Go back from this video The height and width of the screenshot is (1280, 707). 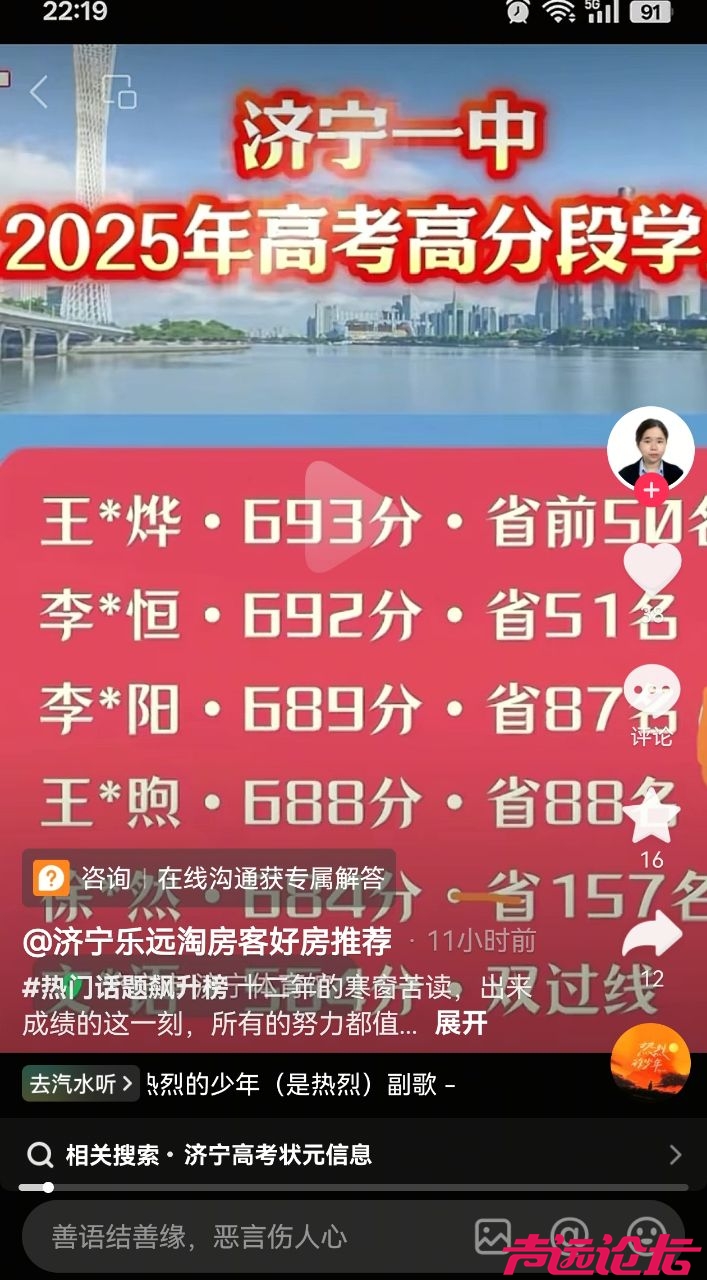[39, 92]
